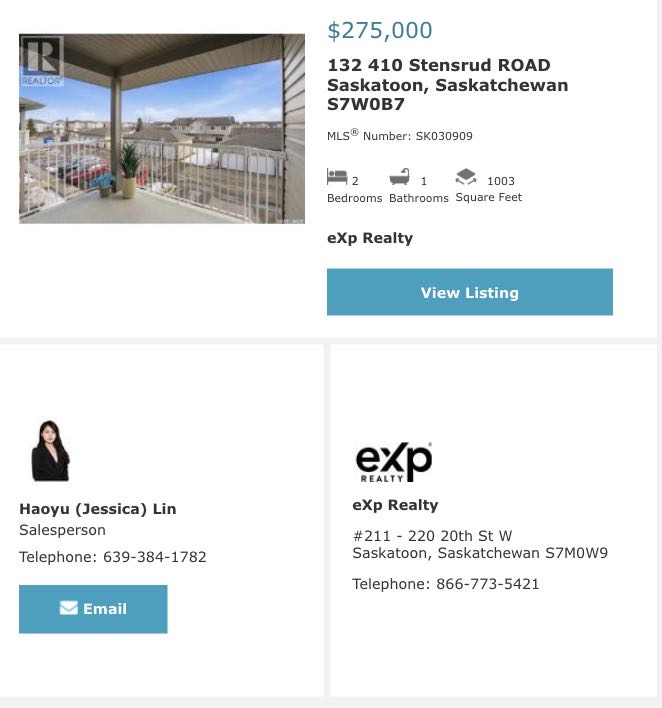Email Haoyu (Jessica) Lin
Viewport: 662px width, 708px height.
(x=93, y=608)
